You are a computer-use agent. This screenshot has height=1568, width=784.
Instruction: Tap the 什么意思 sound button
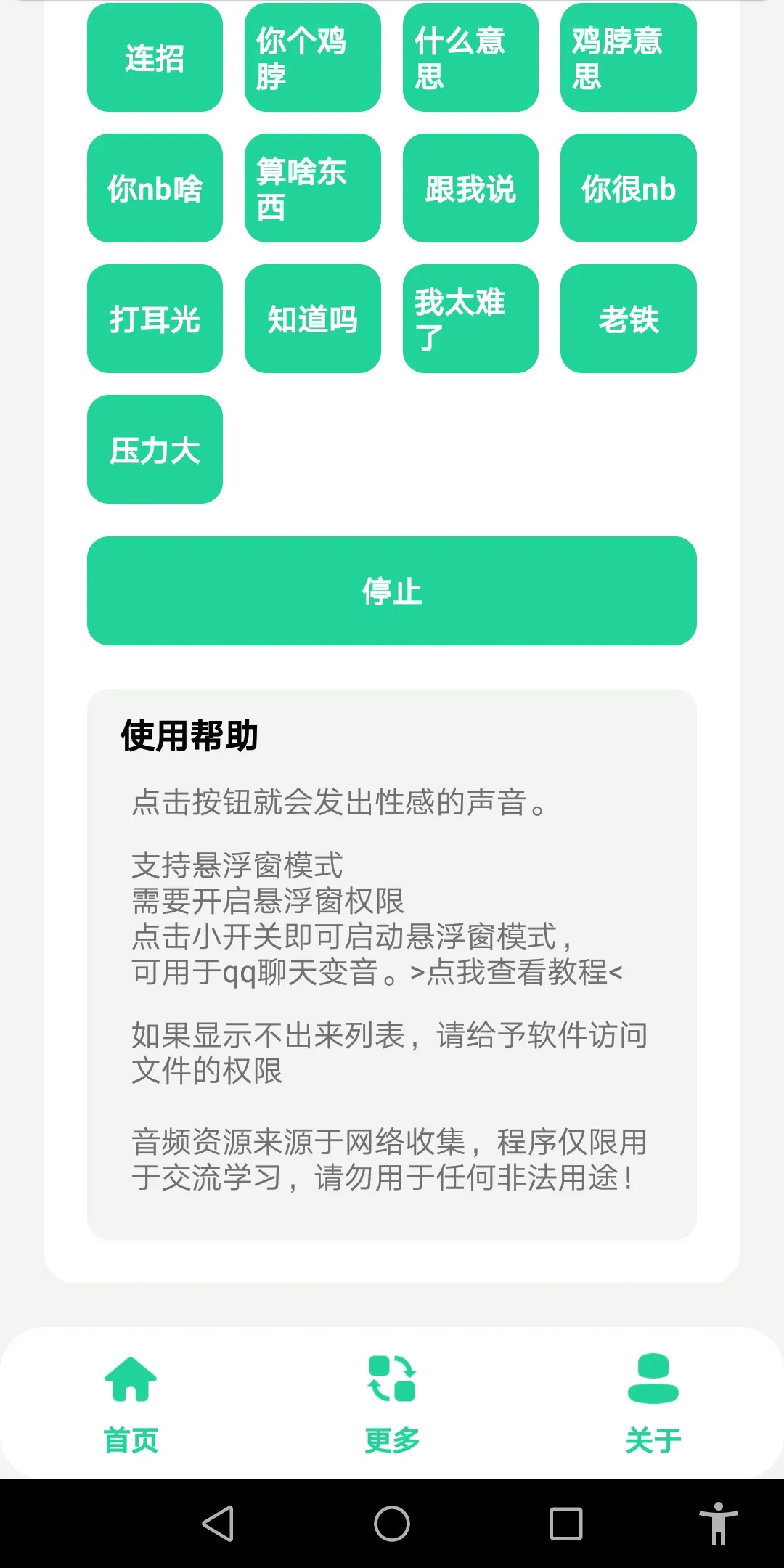click(x=470, y=58)
